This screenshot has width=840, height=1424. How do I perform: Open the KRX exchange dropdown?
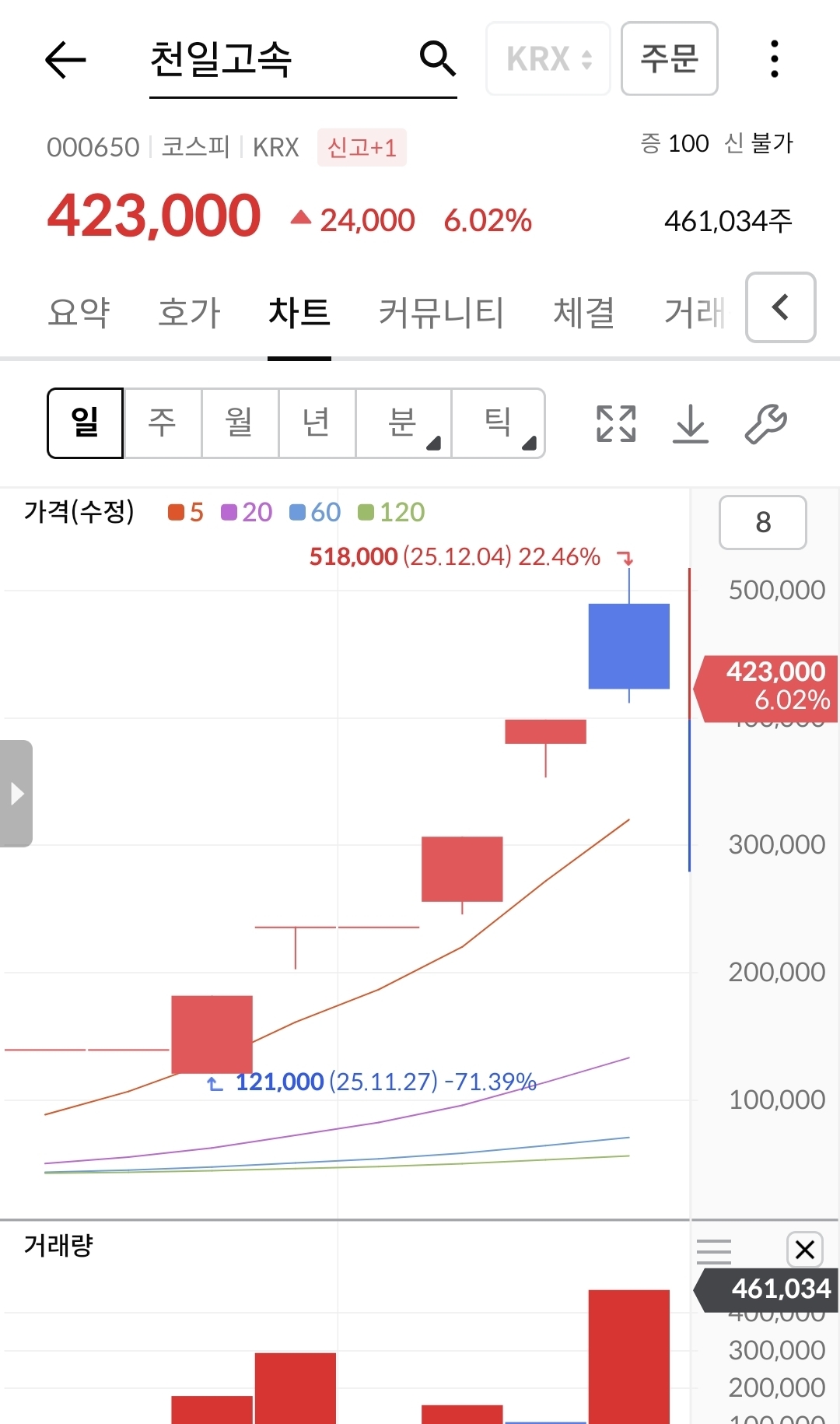(x=548, y=59)
